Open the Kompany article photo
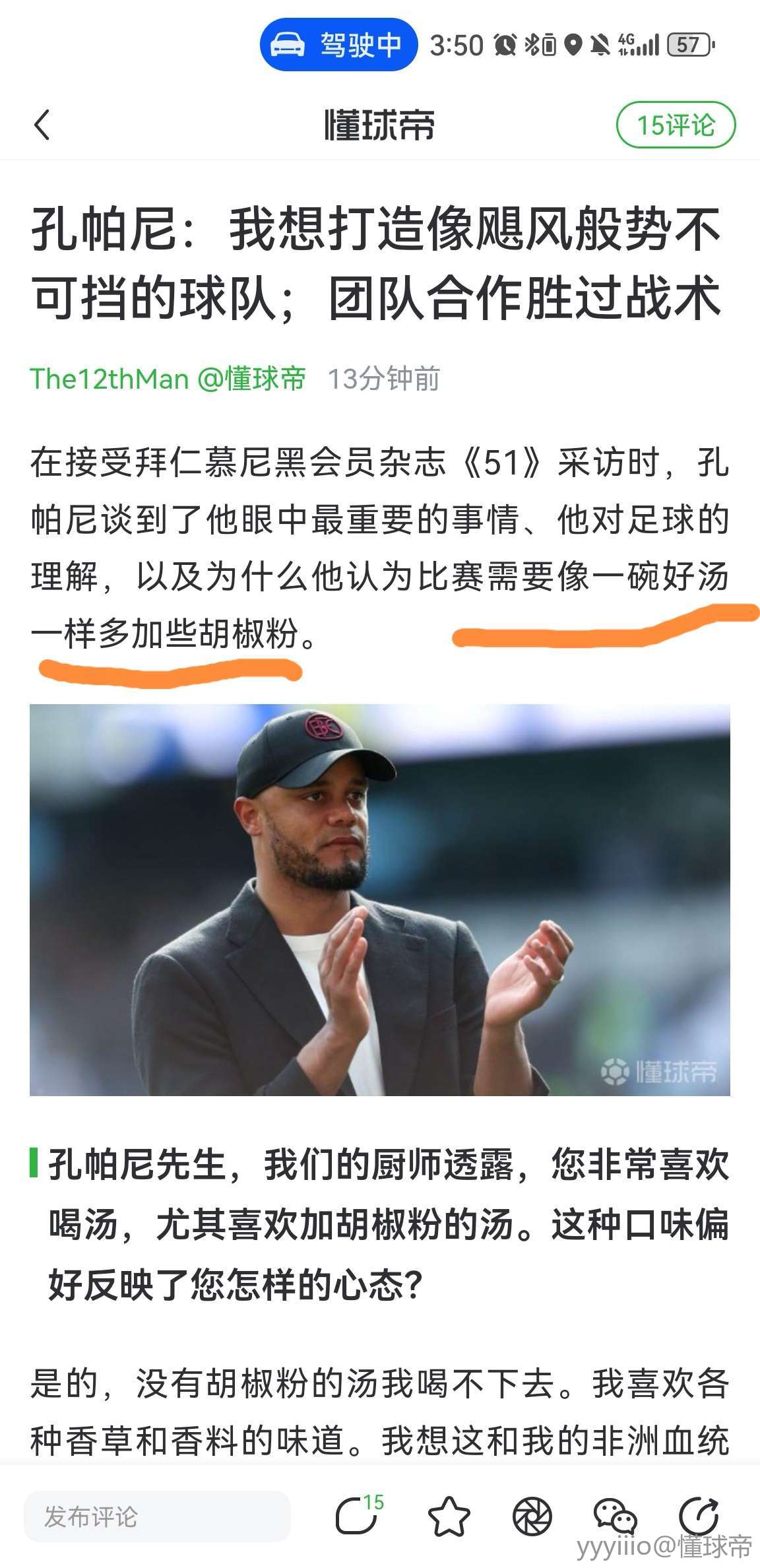760x1568 pixels. [380, 899]
